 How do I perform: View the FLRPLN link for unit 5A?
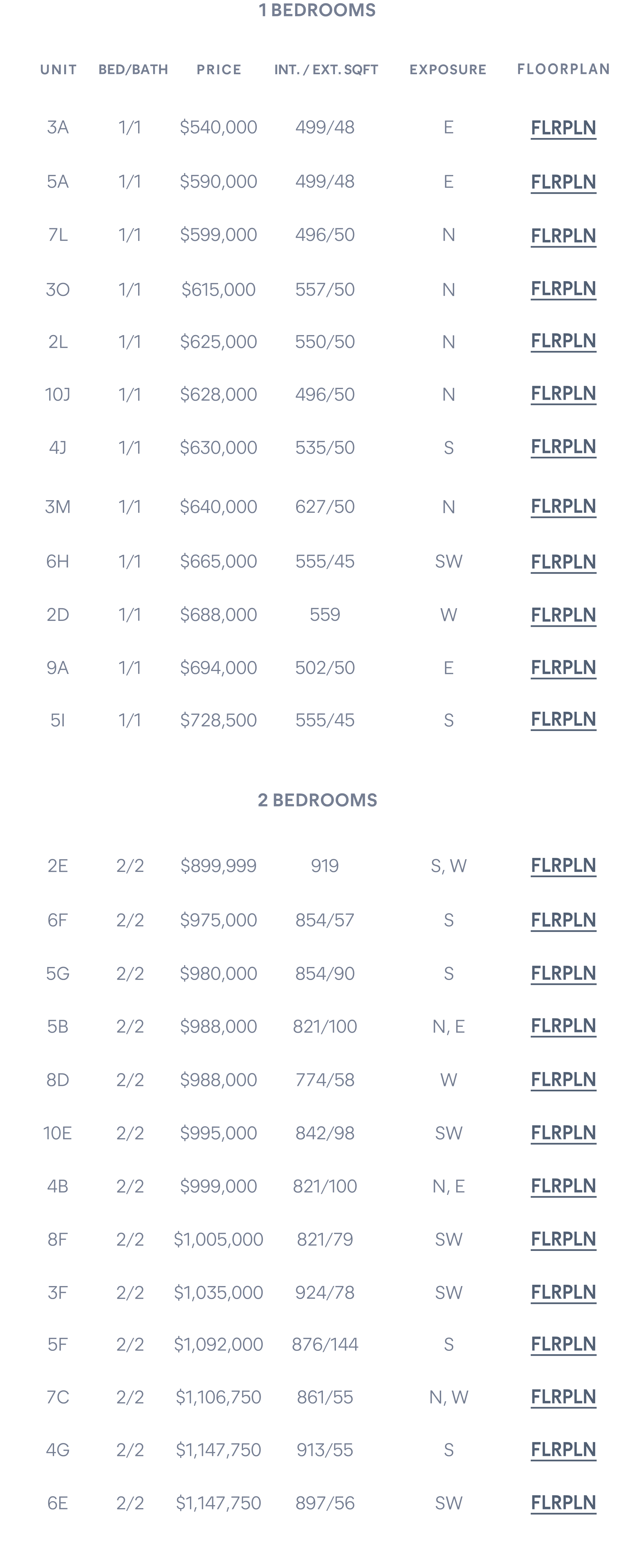click(563, 182)
